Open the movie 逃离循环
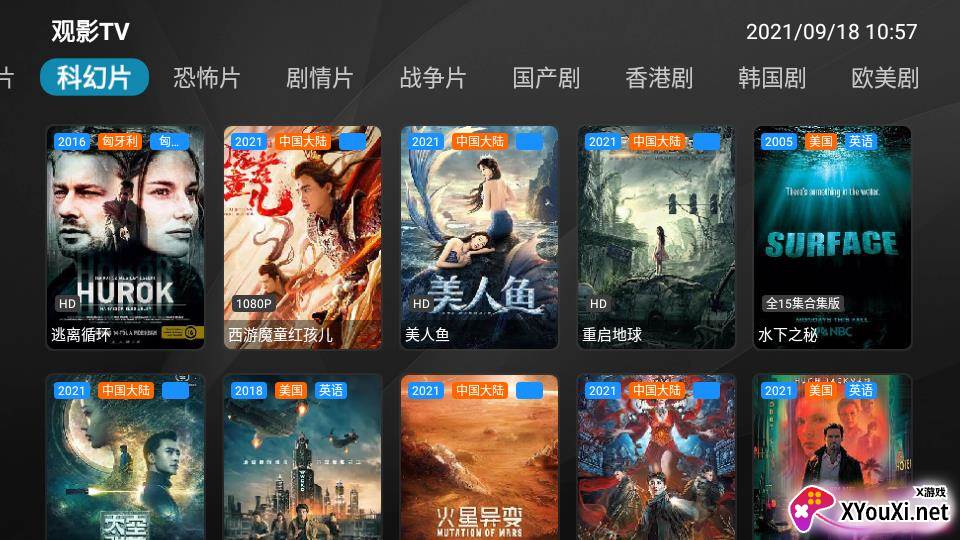 point(125,237)
